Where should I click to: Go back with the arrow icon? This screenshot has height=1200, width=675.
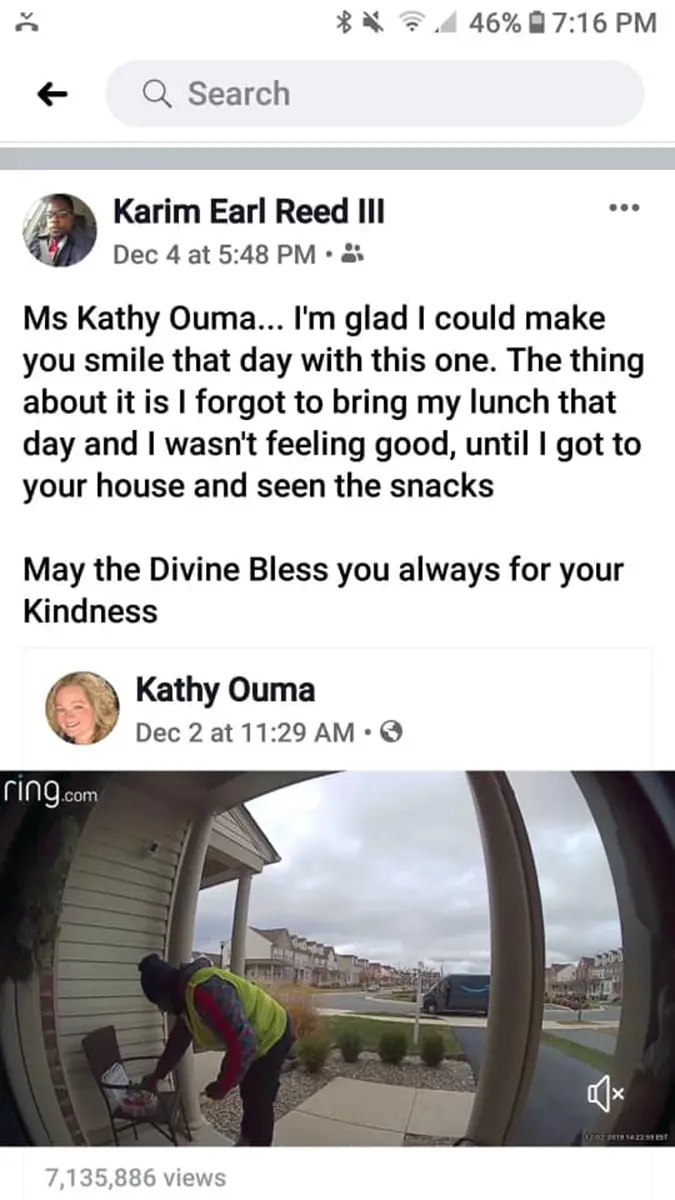coord(52,94)
